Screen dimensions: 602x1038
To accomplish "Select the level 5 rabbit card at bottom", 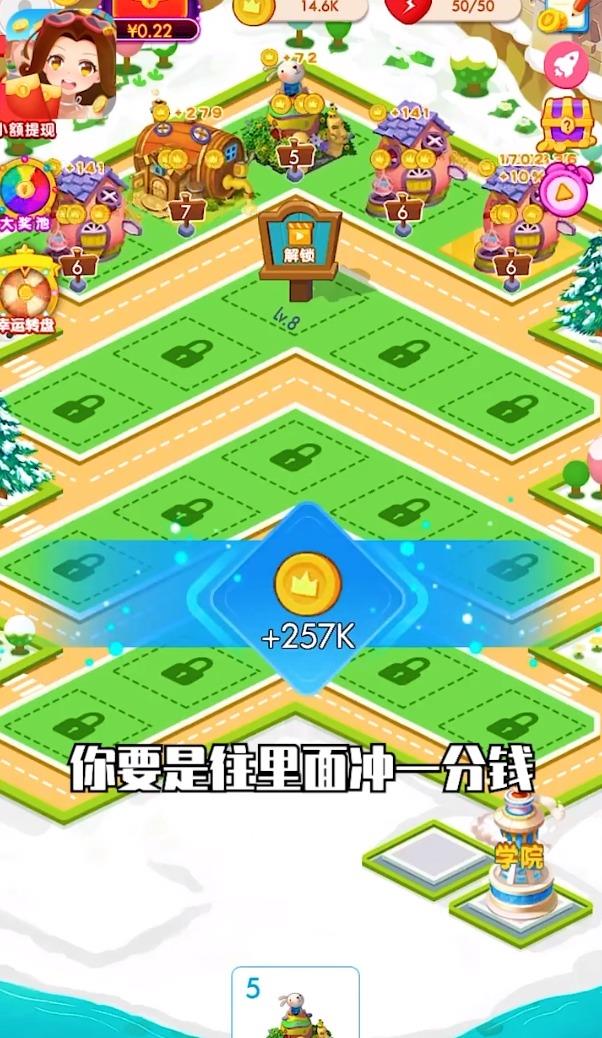I will point(295,1002).
